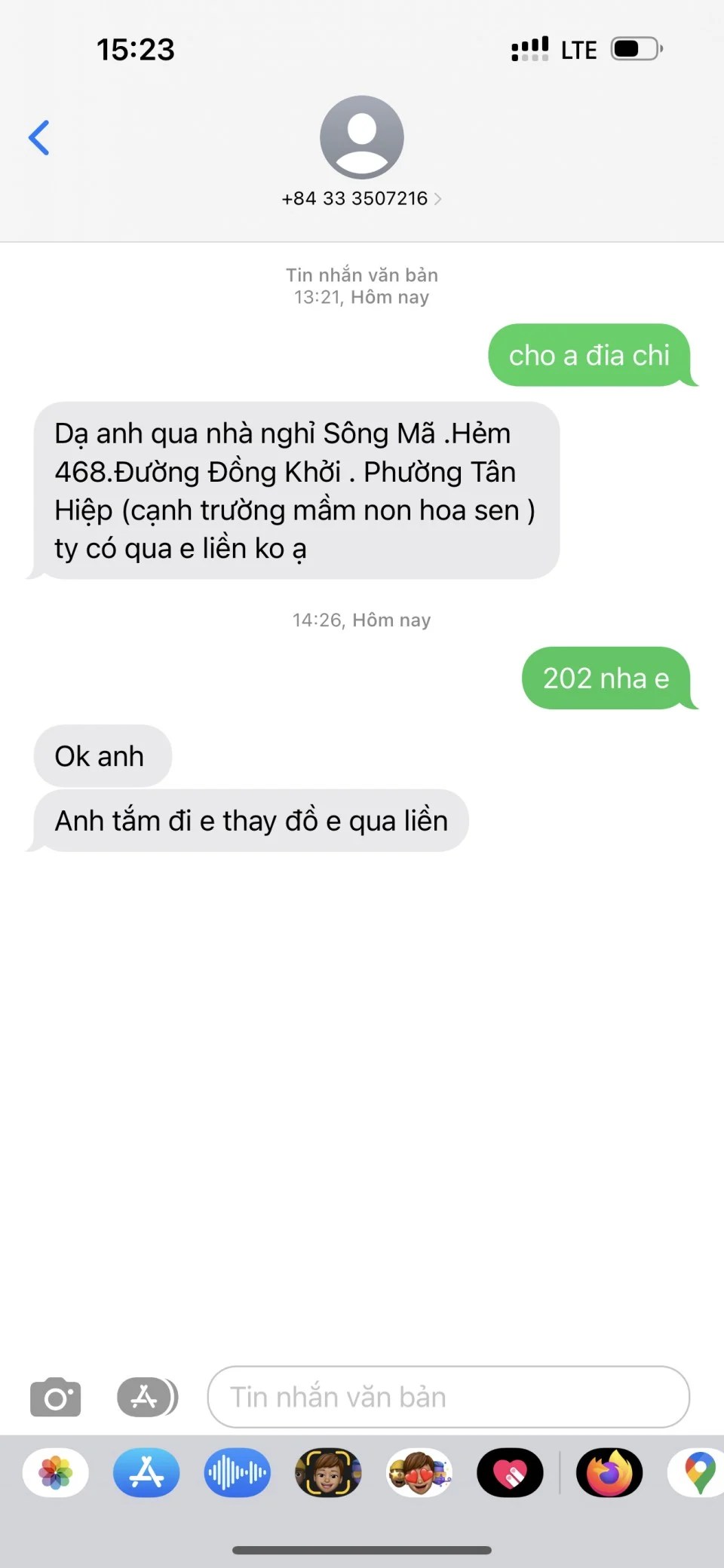Go back to the message list
The width and height of the screenshot is (724, 1568).
pos(39,138)
